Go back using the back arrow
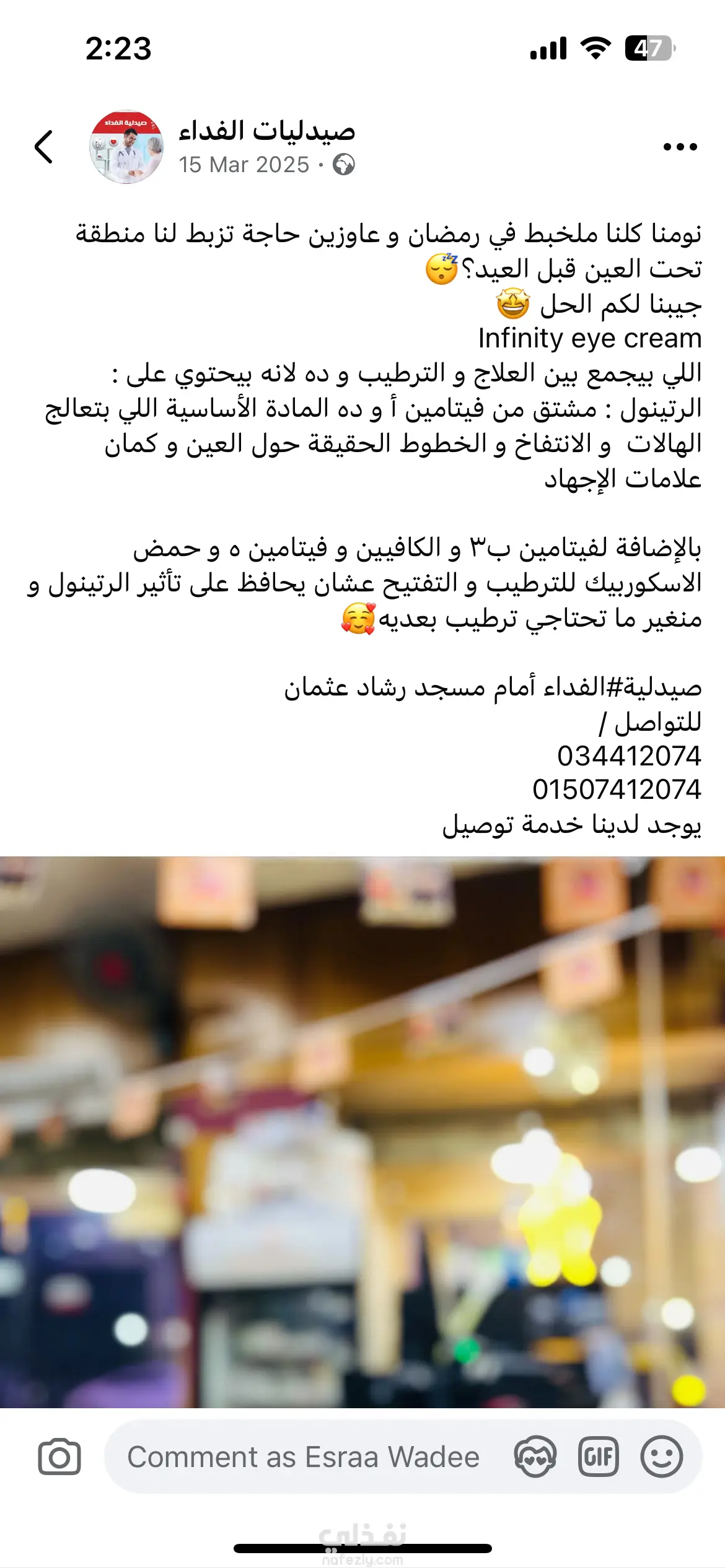725x1568 pixels. [x=44, y=147]
